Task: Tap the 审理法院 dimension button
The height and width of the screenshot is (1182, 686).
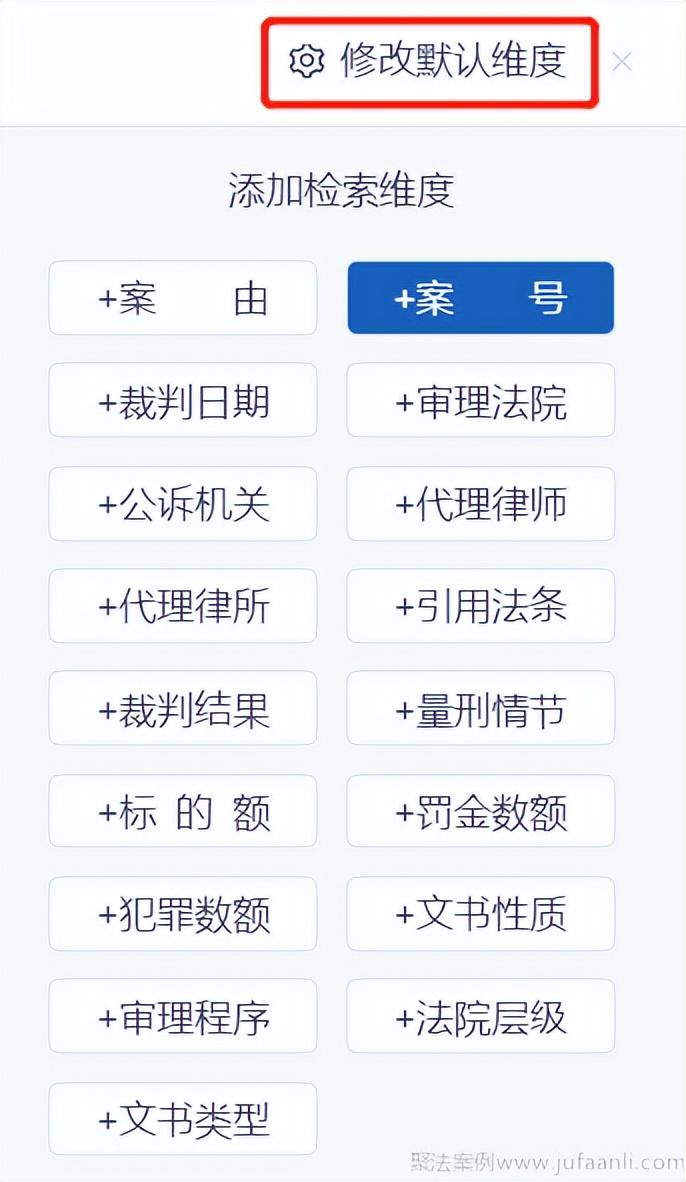Action: pyautogui.click(x=480, y=401)
